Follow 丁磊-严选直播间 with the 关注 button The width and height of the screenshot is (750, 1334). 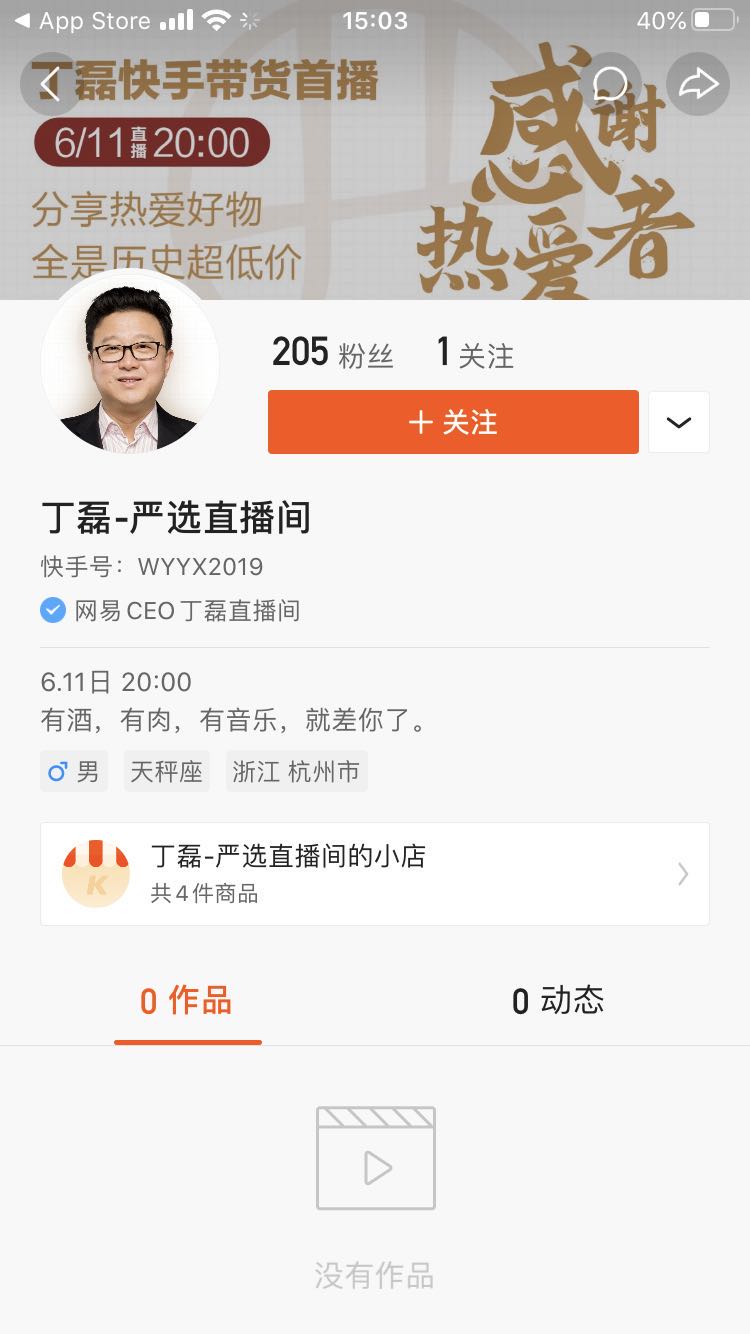point(453,422)
